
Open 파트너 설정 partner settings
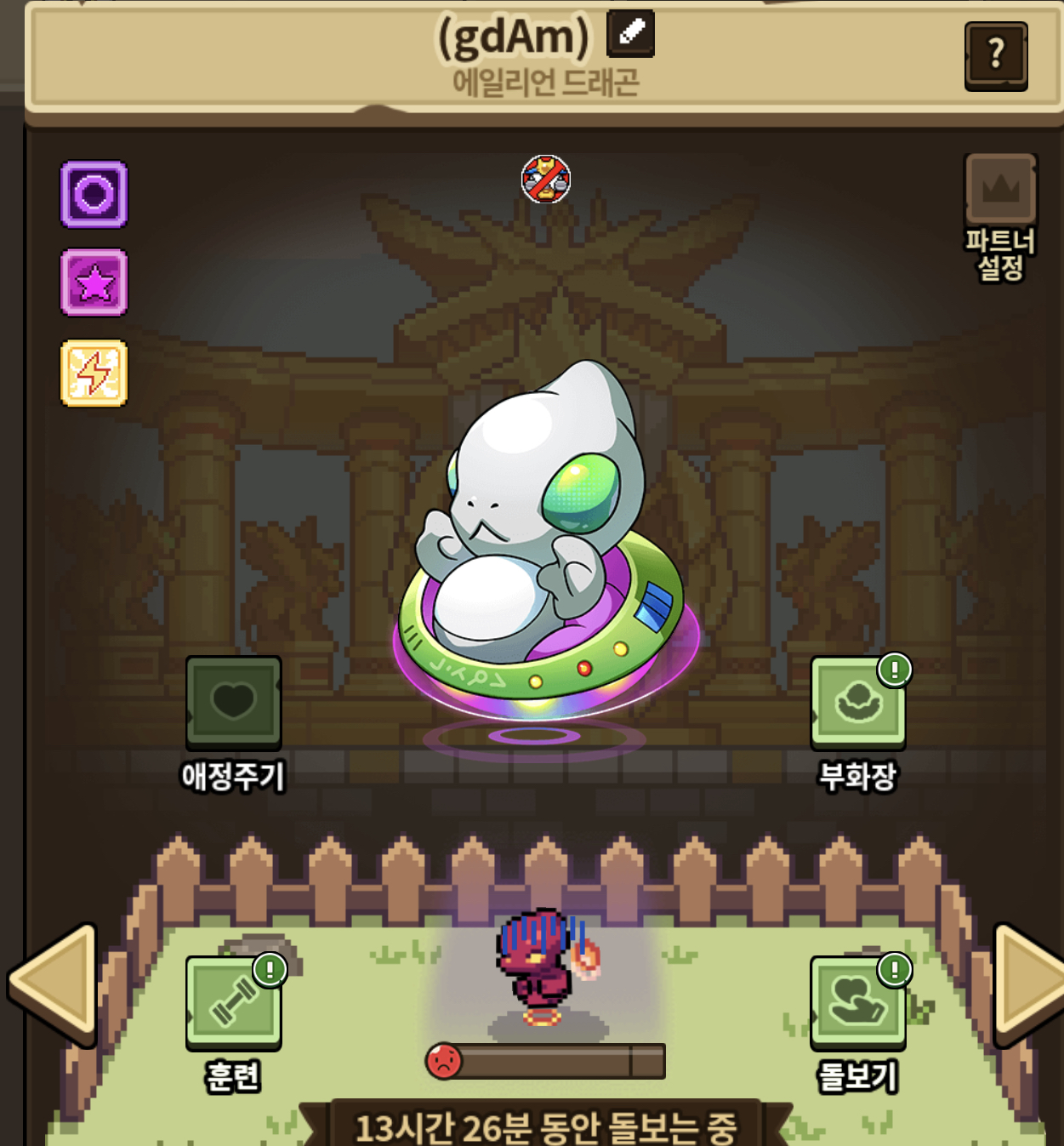[x=1000, y=218]
